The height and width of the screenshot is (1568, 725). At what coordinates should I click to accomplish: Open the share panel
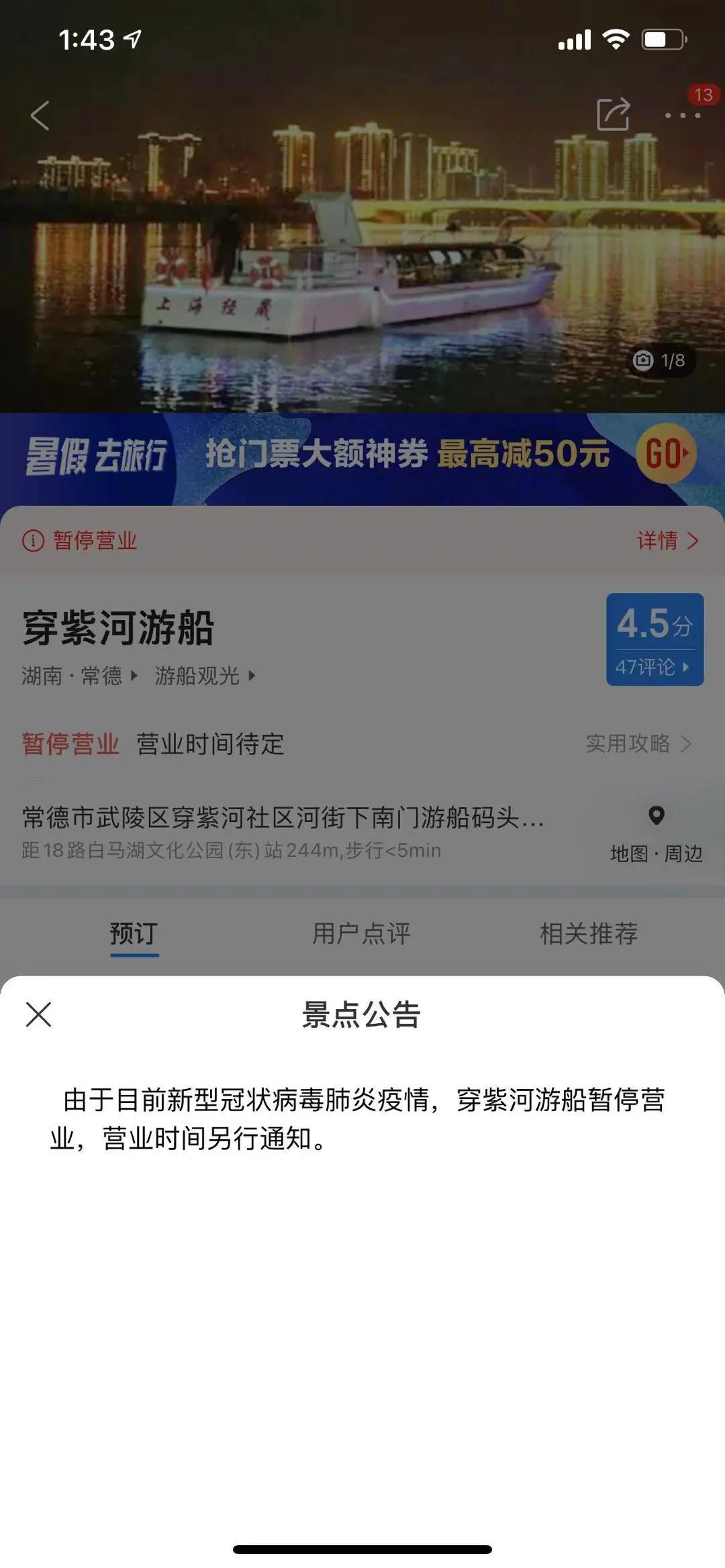coord(612,115)
